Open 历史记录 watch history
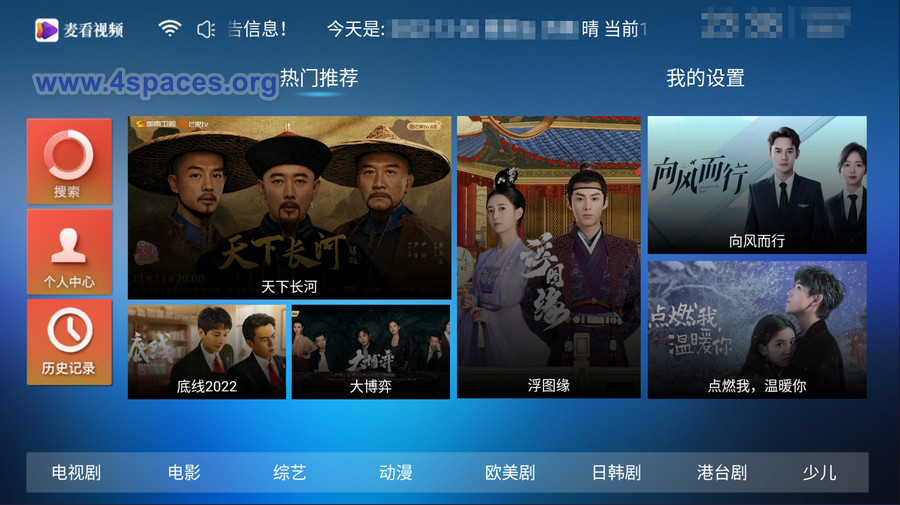 click(69, 341)
